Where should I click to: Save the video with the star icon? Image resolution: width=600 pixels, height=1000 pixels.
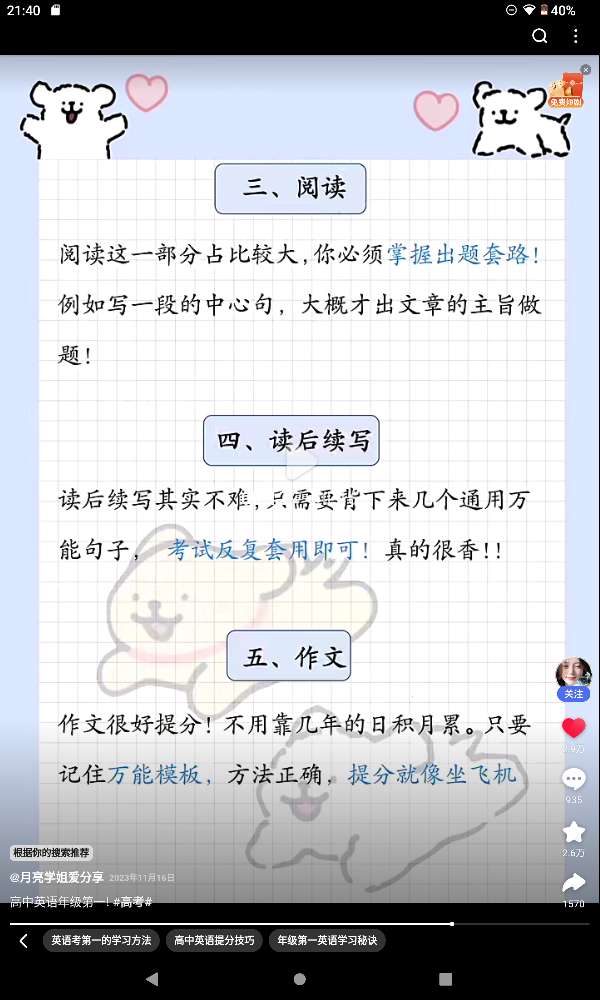(573, 832)
